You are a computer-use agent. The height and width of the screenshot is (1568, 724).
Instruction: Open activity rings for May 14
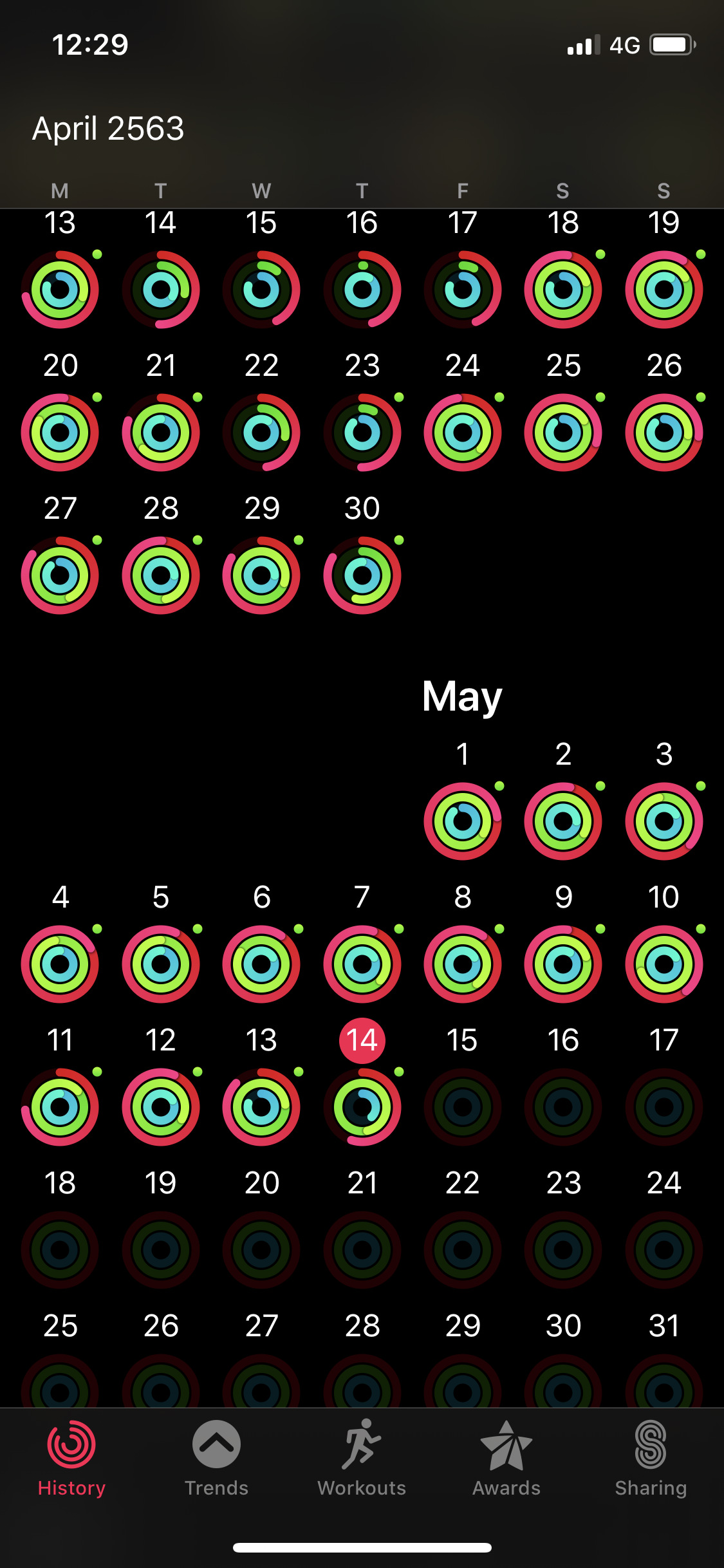[x=362, y=1106]
